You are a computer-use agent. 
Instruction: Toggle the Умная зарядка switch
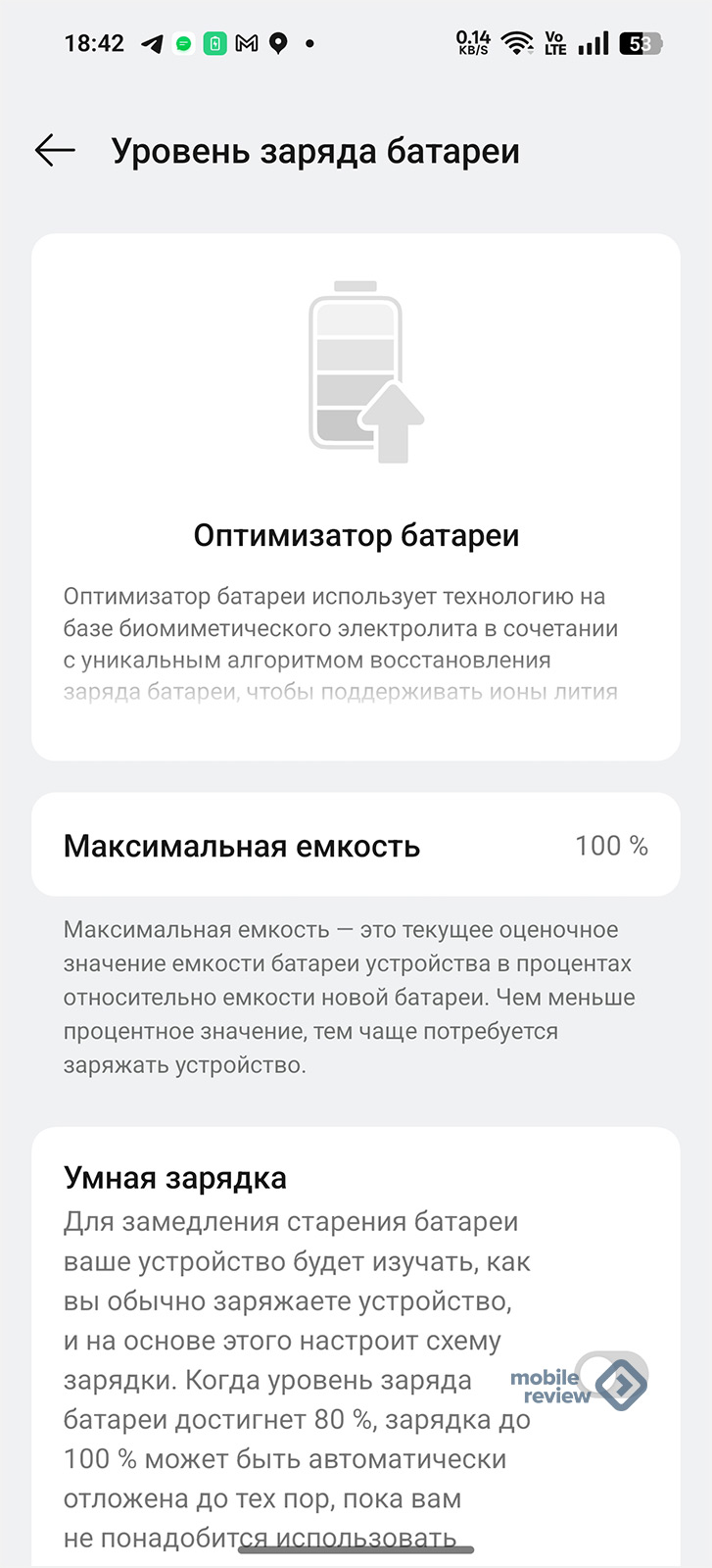point(613,1379)
